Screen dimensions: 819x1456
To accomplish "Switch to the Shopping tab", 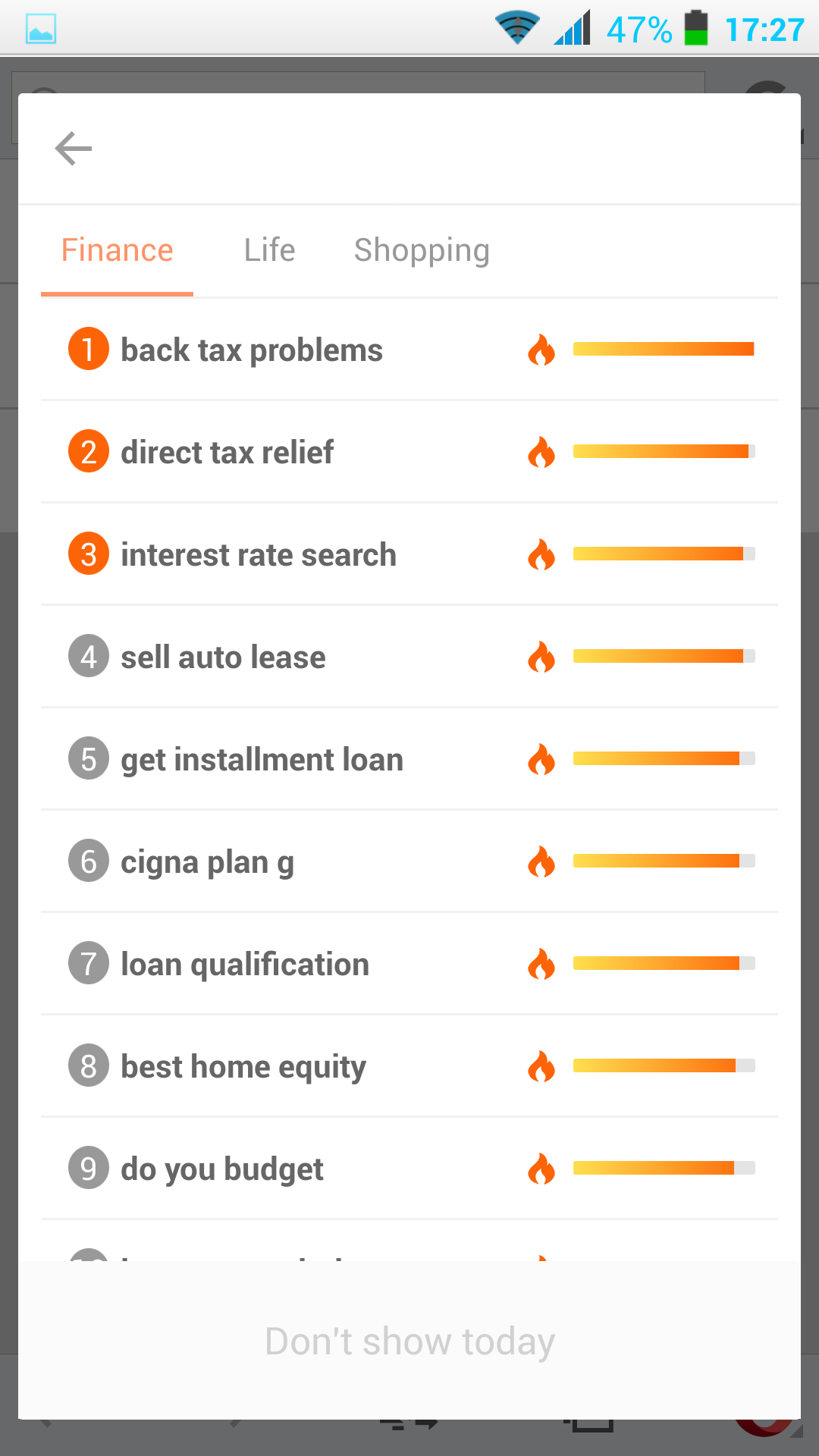I will click(422, 251).
